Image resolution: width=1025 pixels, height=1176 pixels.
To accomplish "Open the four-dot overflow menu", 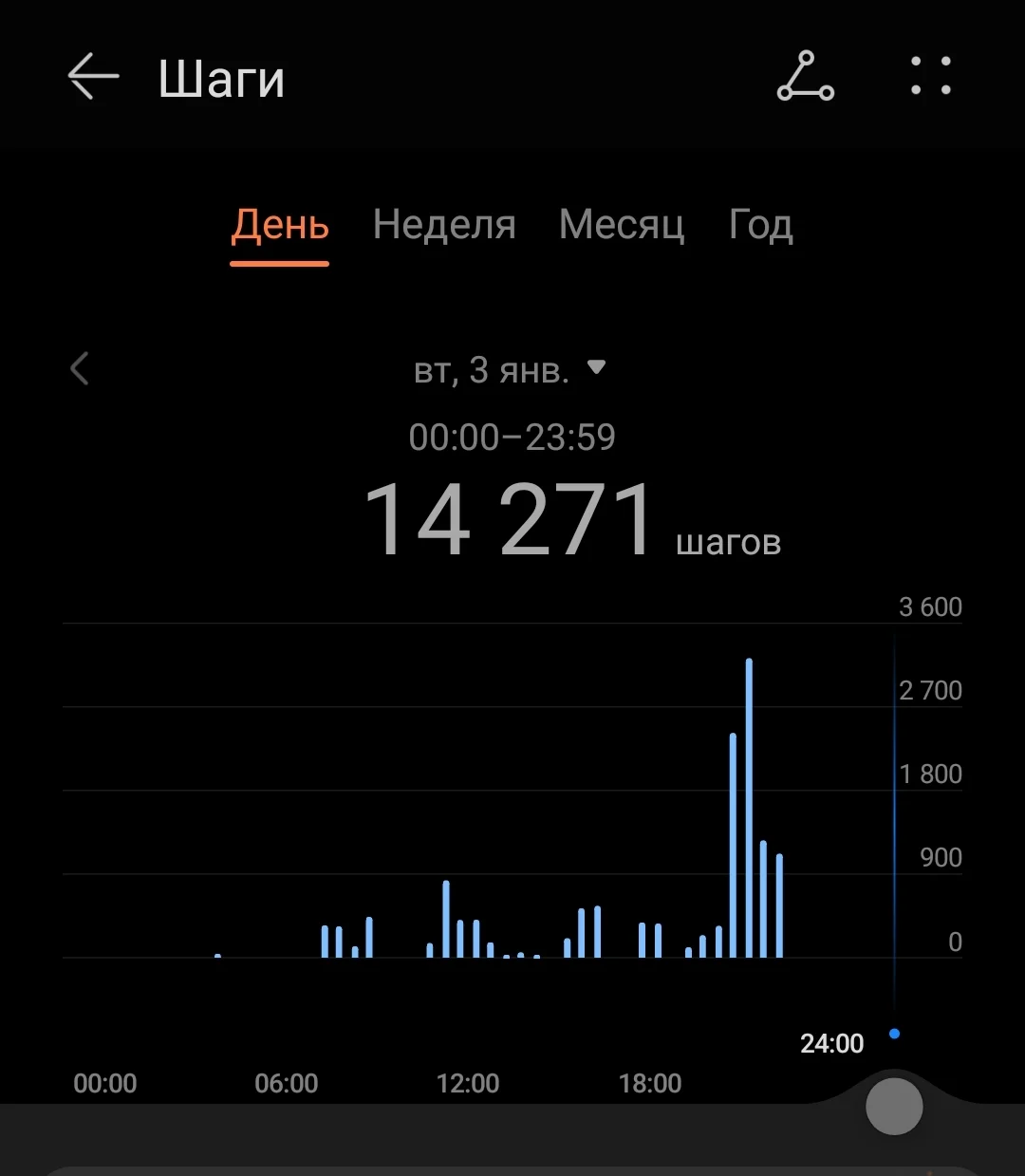I will click(930, 76).
